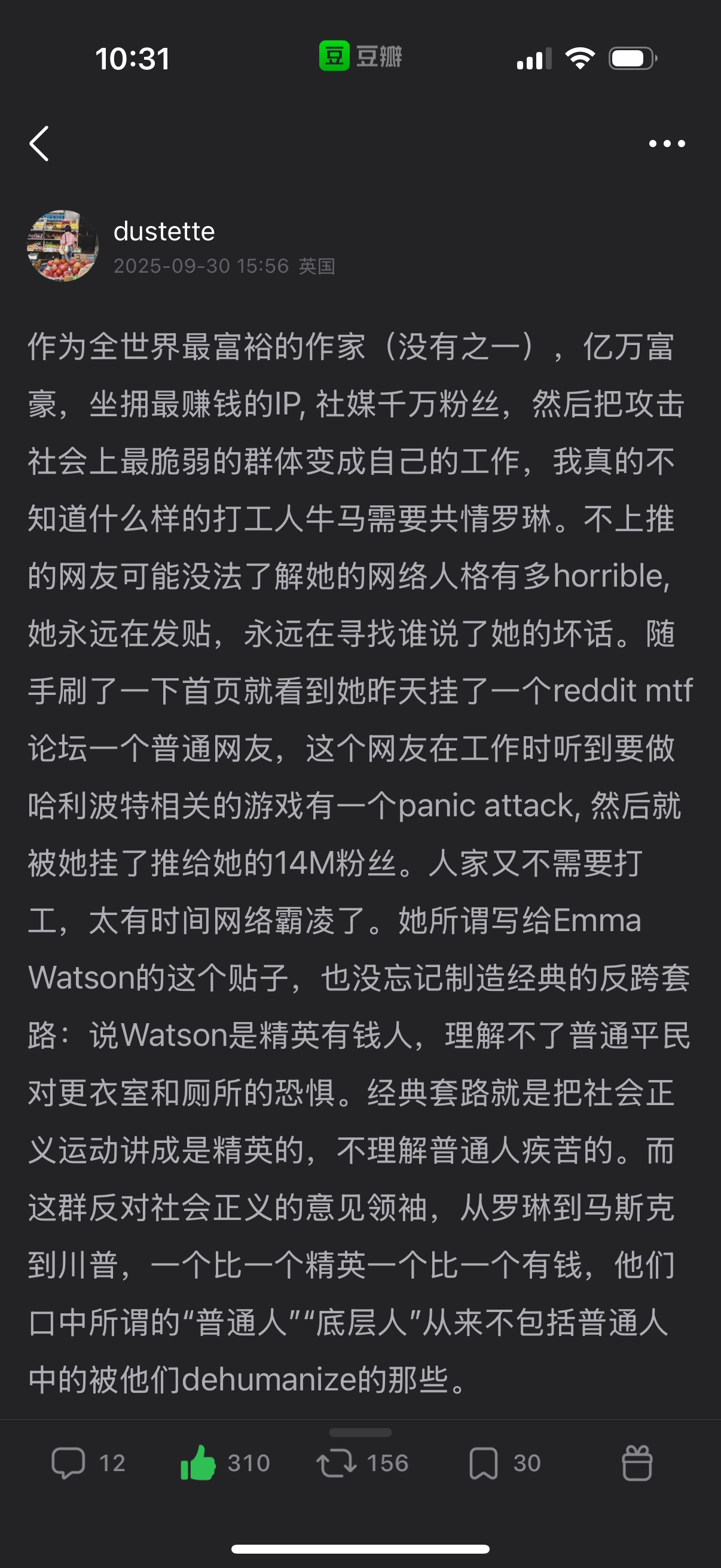The image size is (721, 1568).
Task: Return to the Douban app via status pill
Action: [360, 57]
